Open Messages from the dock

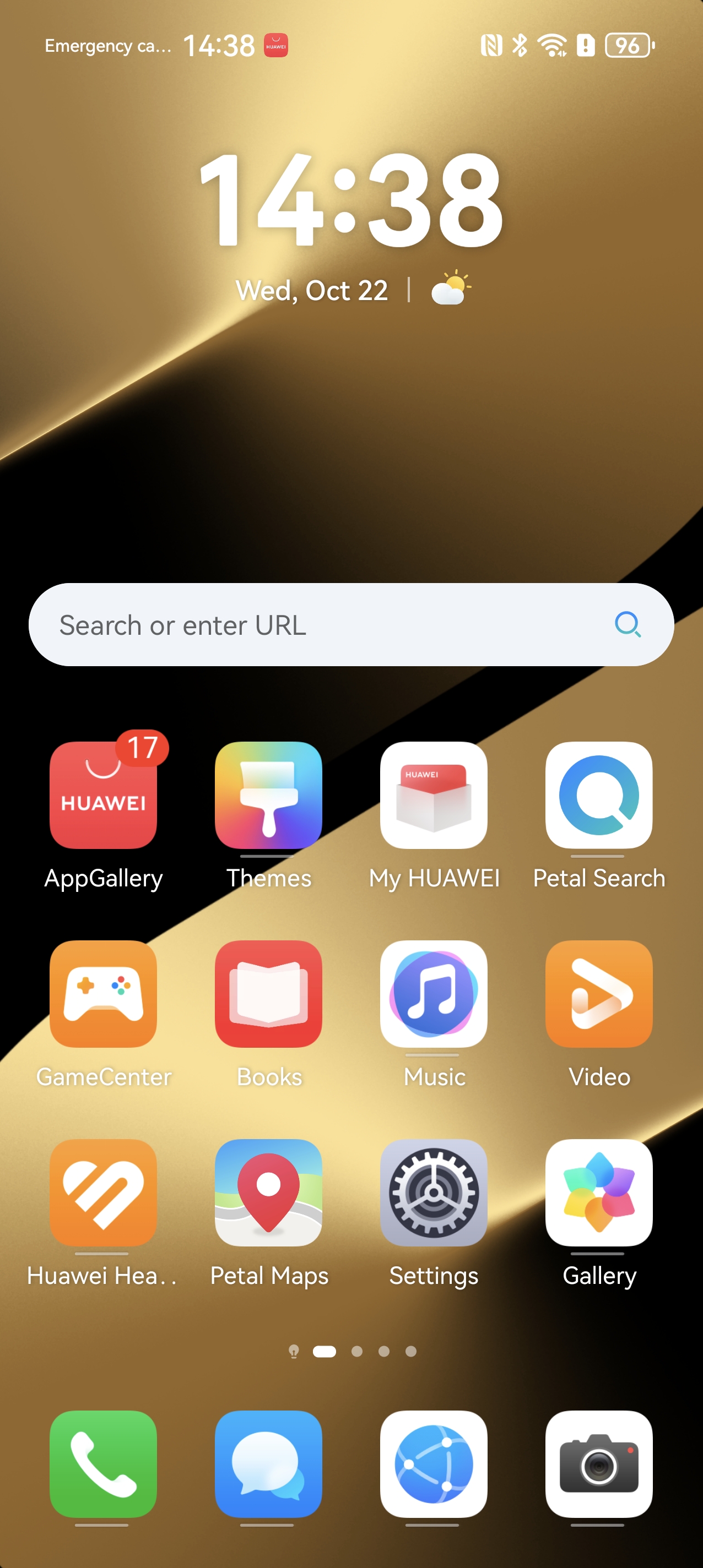tap(268, 1464)
